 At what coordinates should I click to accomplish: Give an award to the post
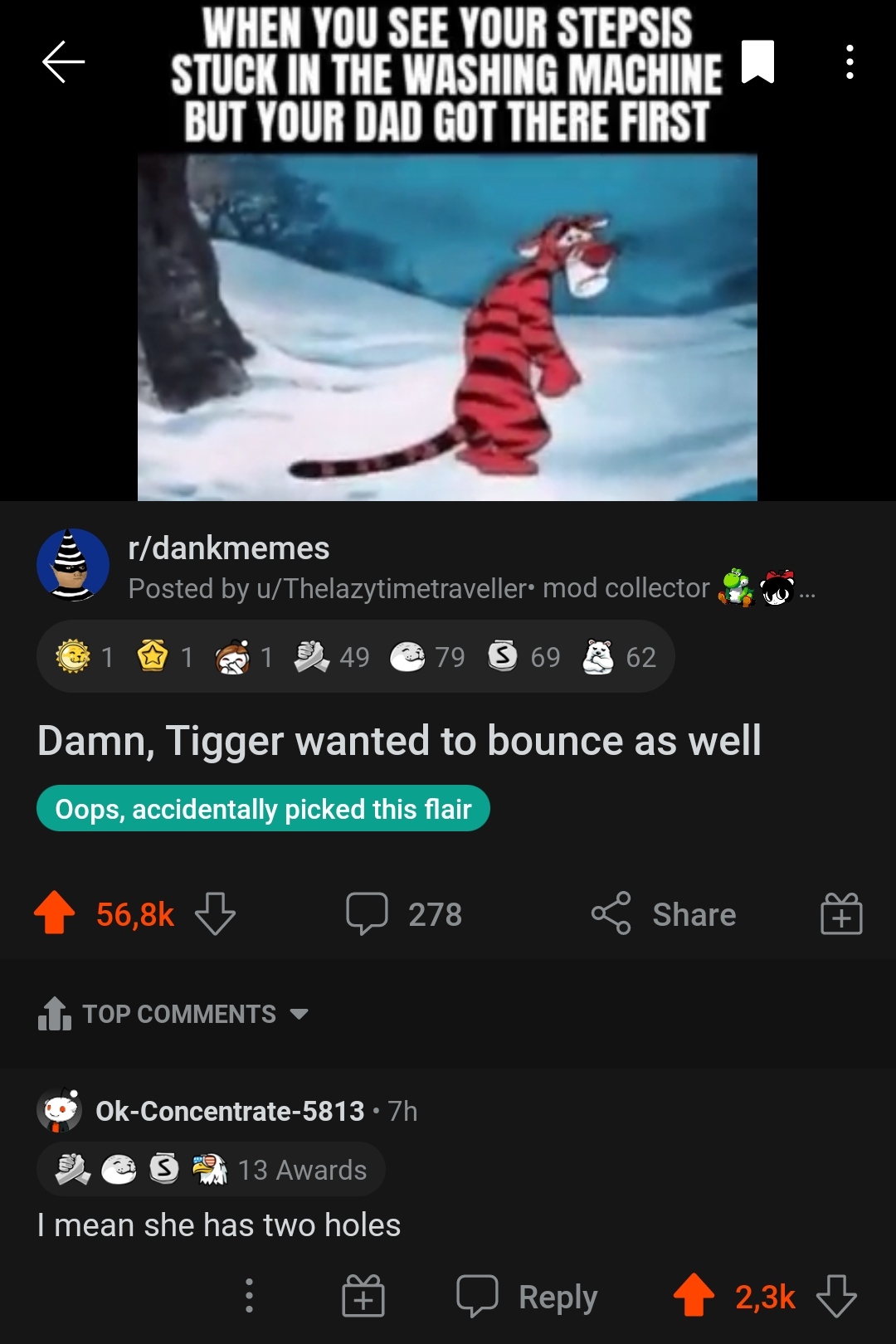pos(841,914)
